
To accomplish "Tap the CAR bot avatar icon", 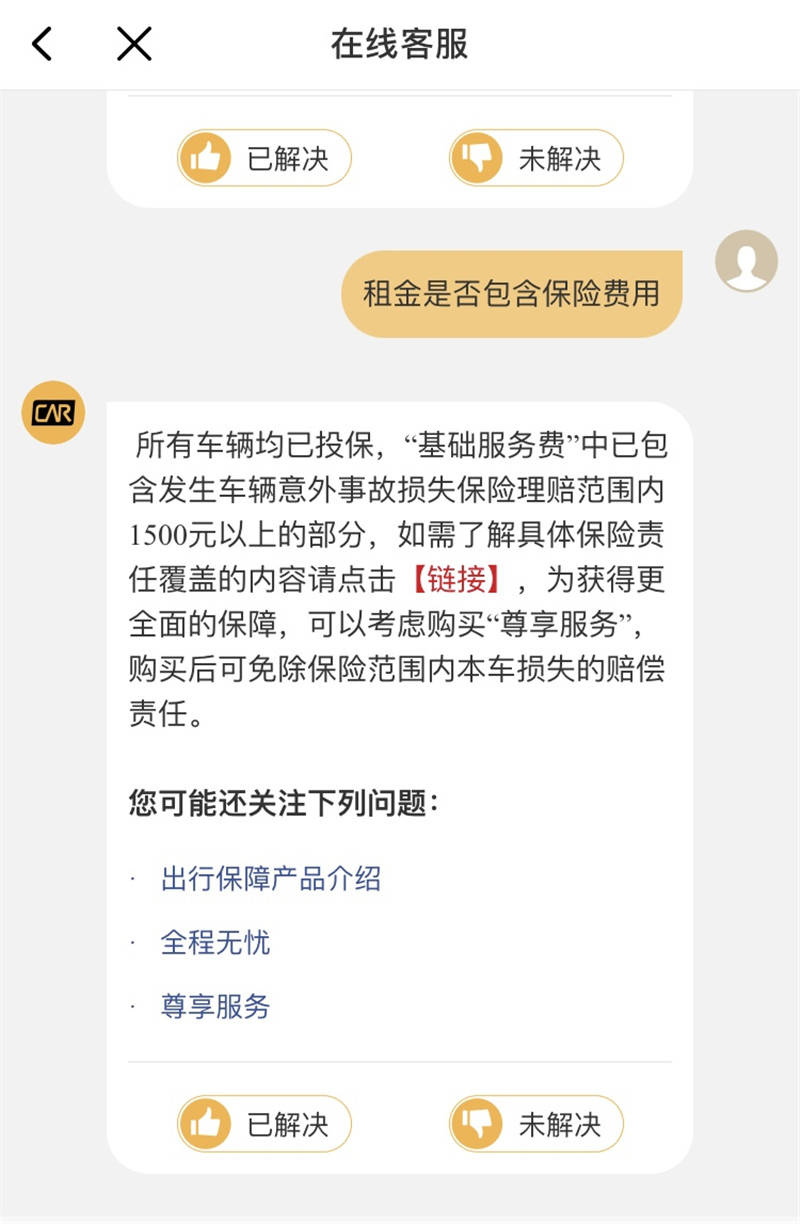I will pyautogui.click(x=53, y=411).
